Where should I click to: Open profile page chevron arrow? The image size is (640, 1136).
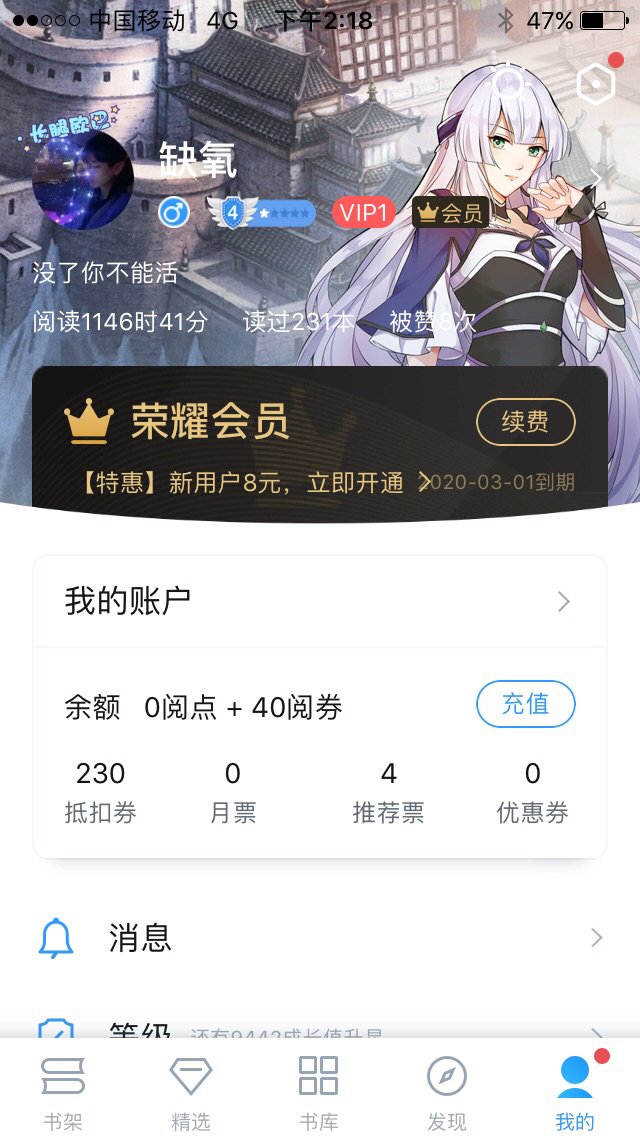[597, 179]
